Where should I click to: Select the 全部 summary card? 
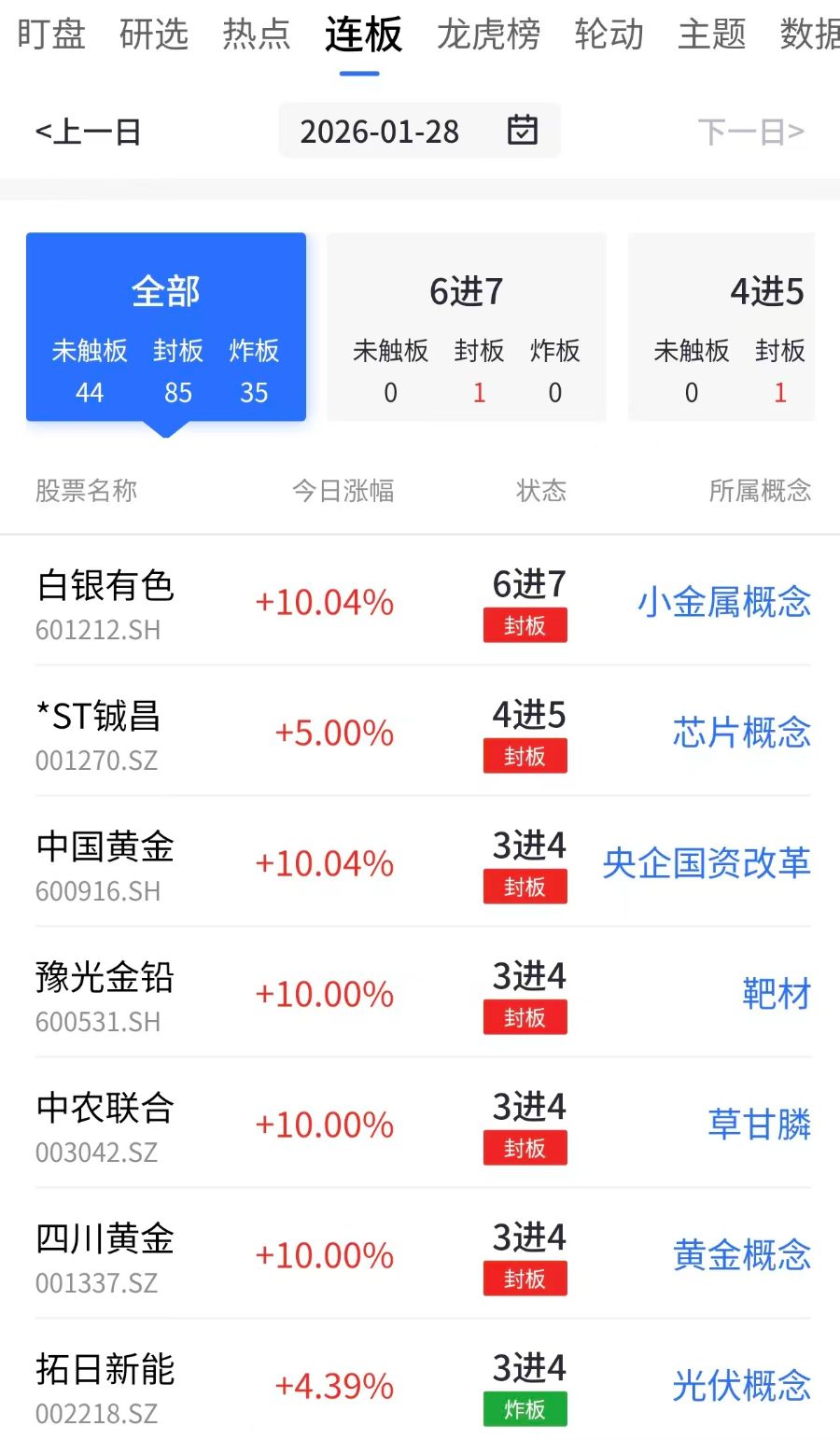(x=166, y=327)
